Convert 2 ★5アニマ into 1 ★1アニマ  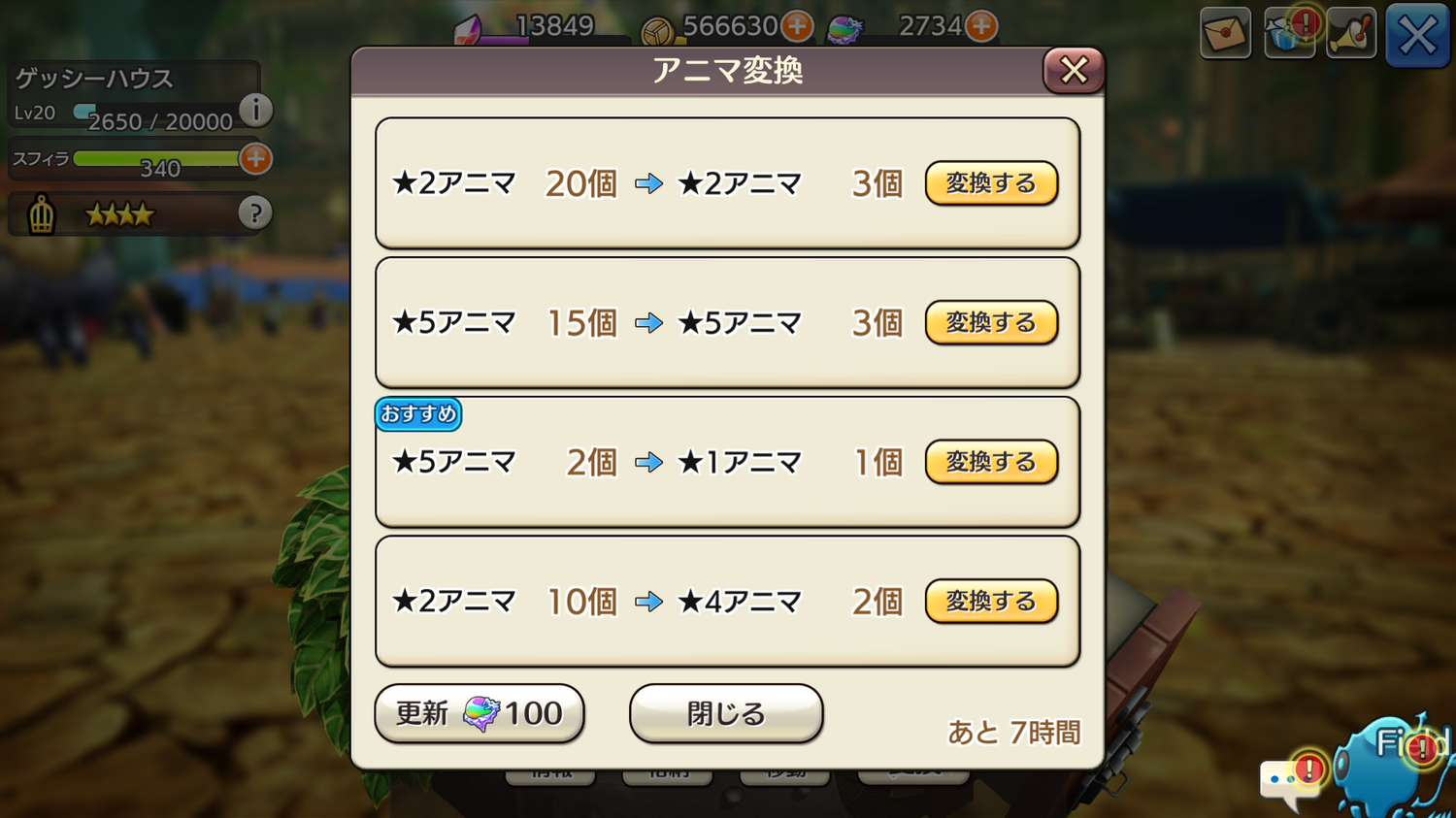click(x=991, y=462)
